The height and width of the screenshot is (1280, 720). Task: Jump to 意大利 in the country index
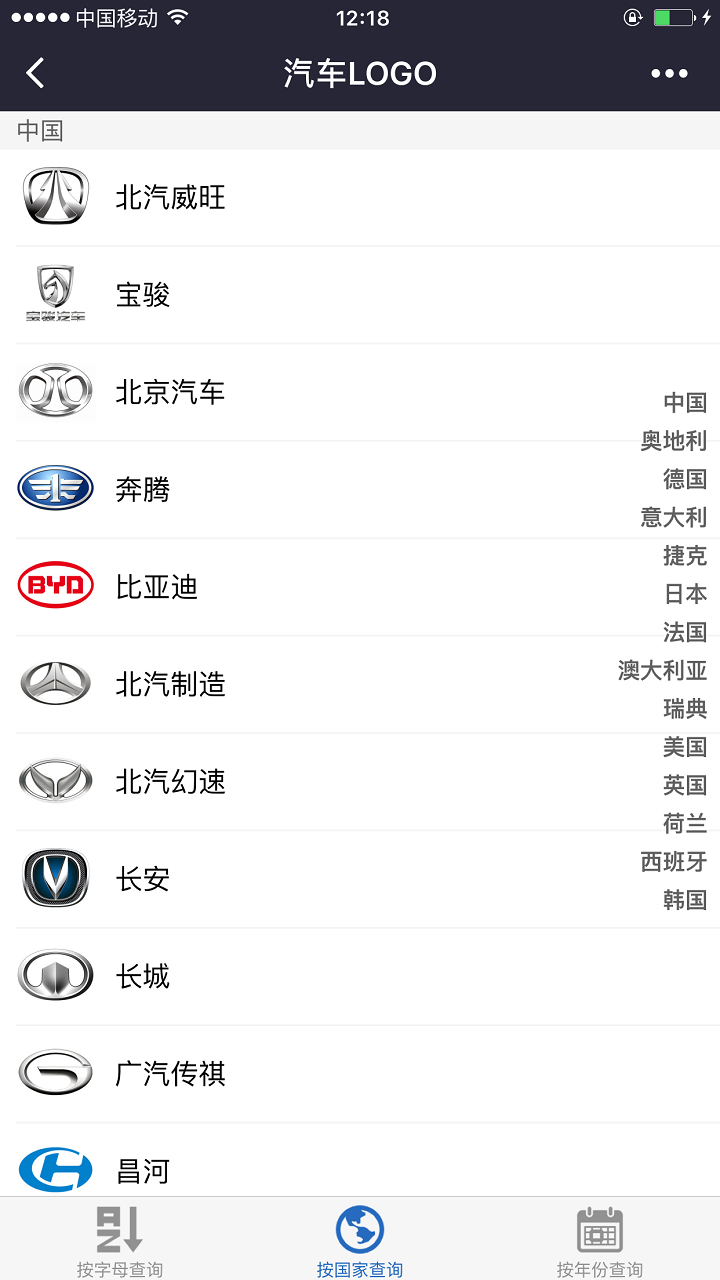pos(674,517)
